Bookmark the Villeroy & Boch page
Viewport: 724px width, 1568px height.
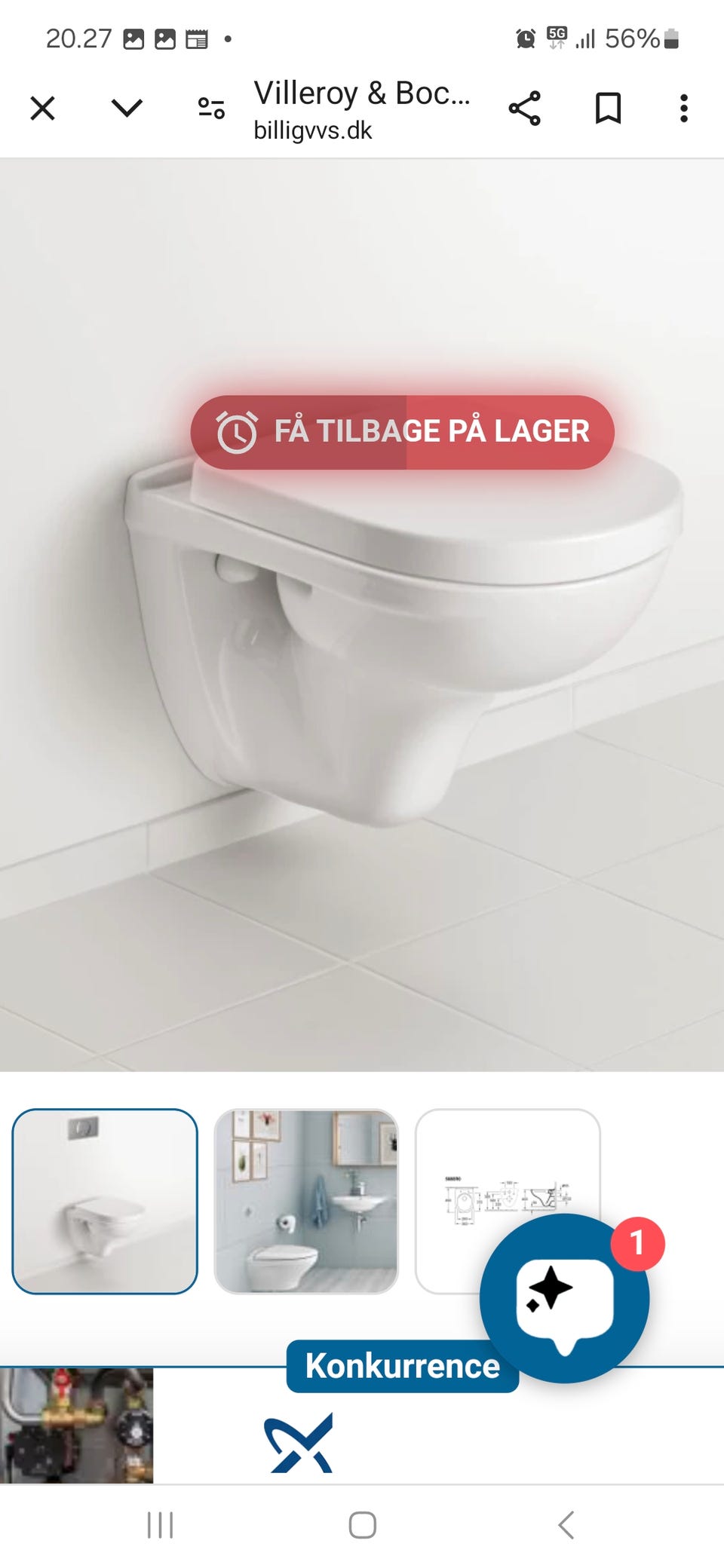pos(608,108)
